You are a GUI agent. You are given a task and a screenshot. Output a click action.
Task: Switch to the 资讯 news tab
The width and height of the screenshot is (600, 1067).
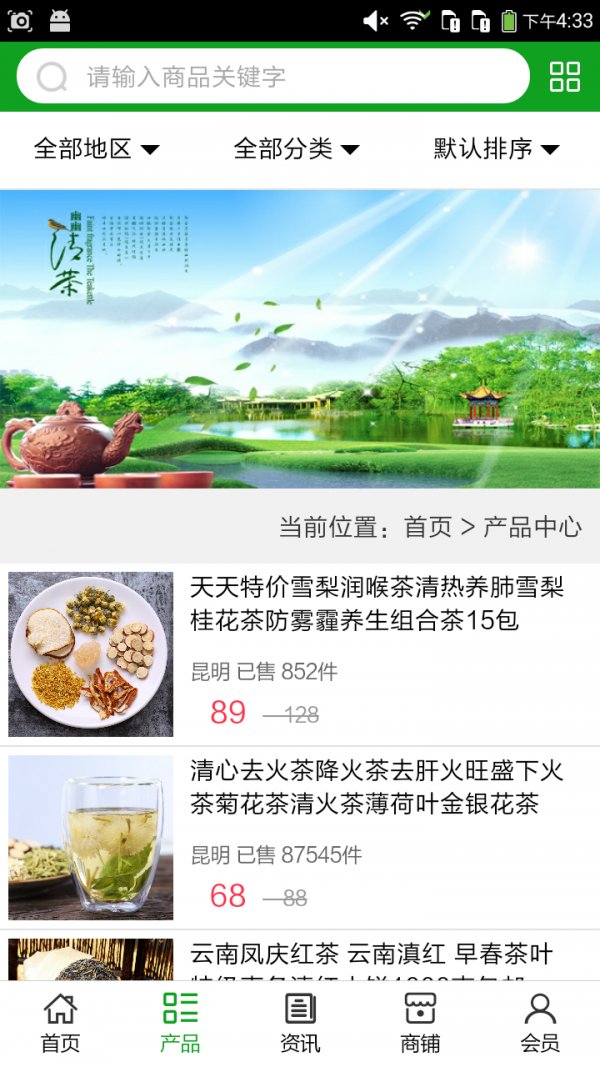click(x=300, y=1022)
